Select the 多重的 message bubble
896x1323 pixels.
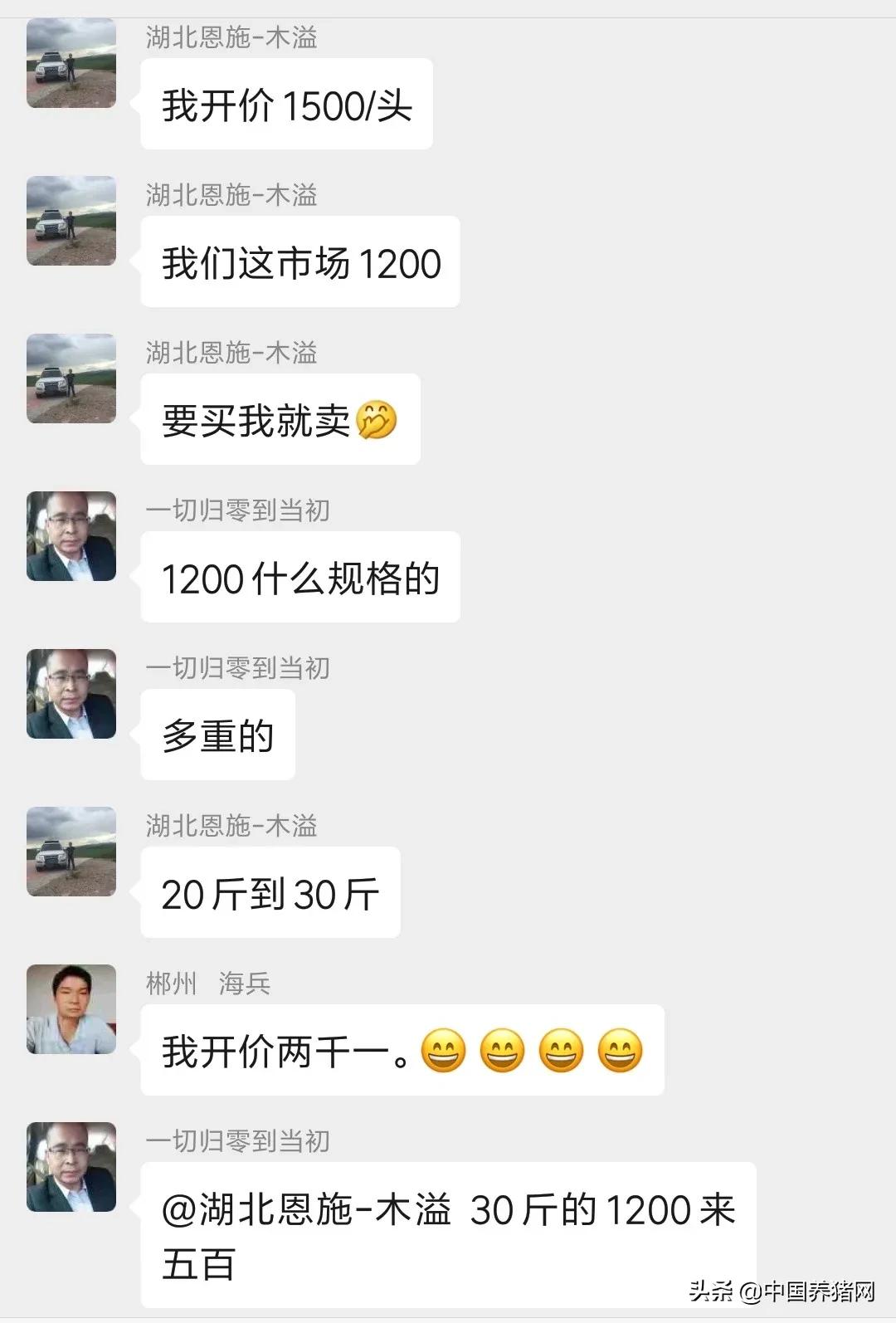217,735
